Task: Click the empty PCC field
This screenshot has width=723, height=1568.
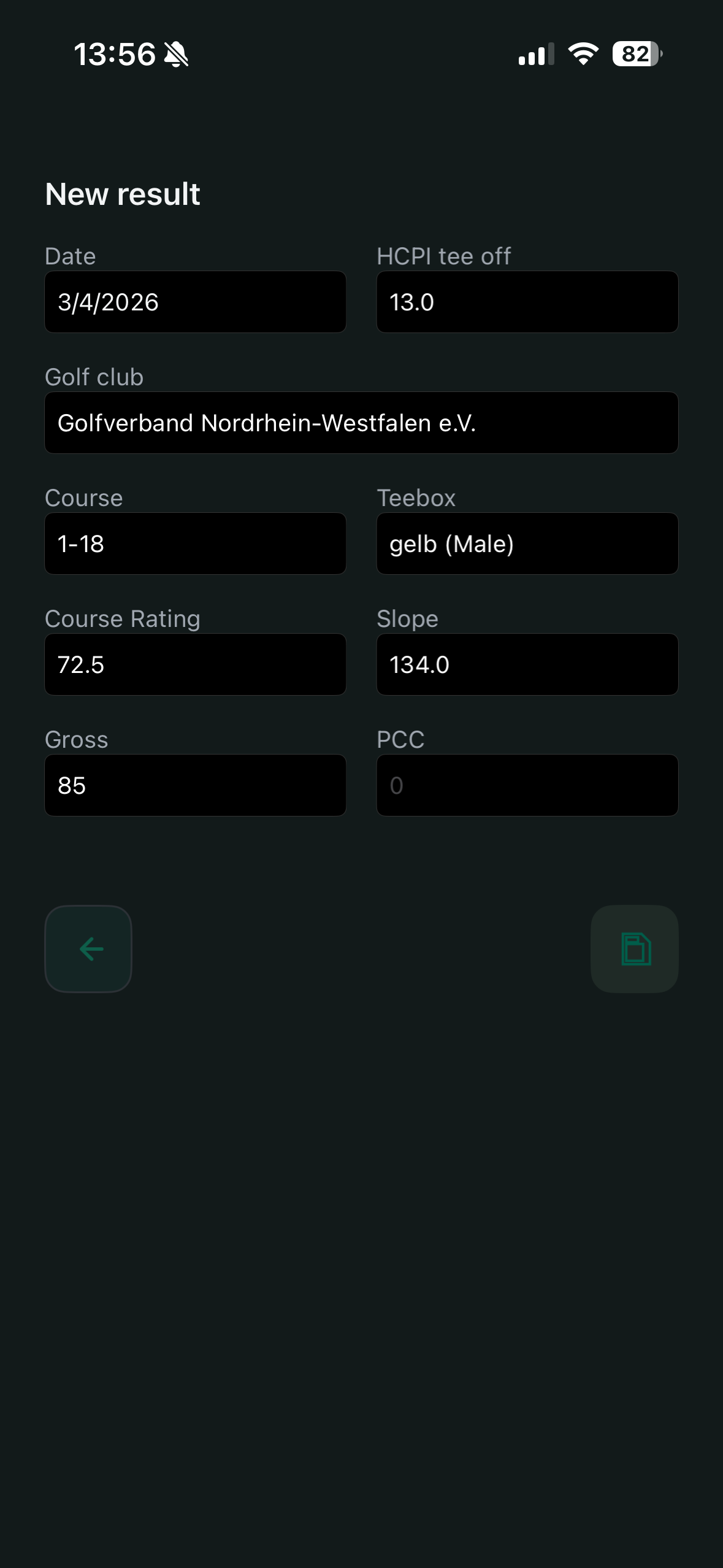Action: (526, 785)
